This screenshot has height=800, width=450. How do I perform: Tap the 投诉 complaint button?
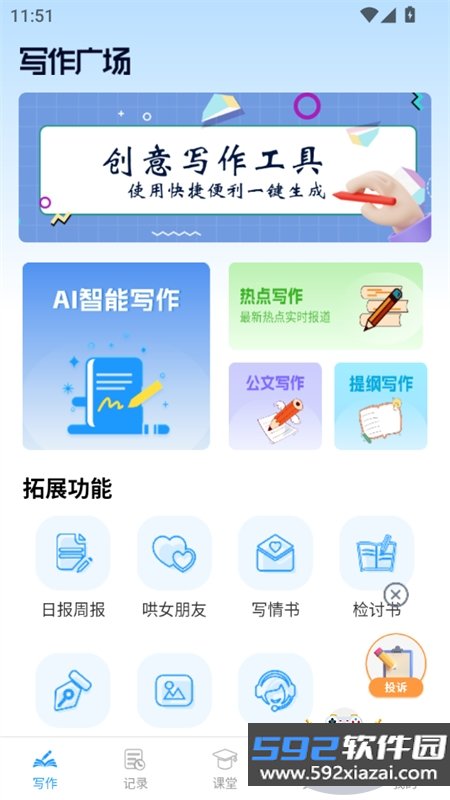pyautogui.click(x=396, y=666)
